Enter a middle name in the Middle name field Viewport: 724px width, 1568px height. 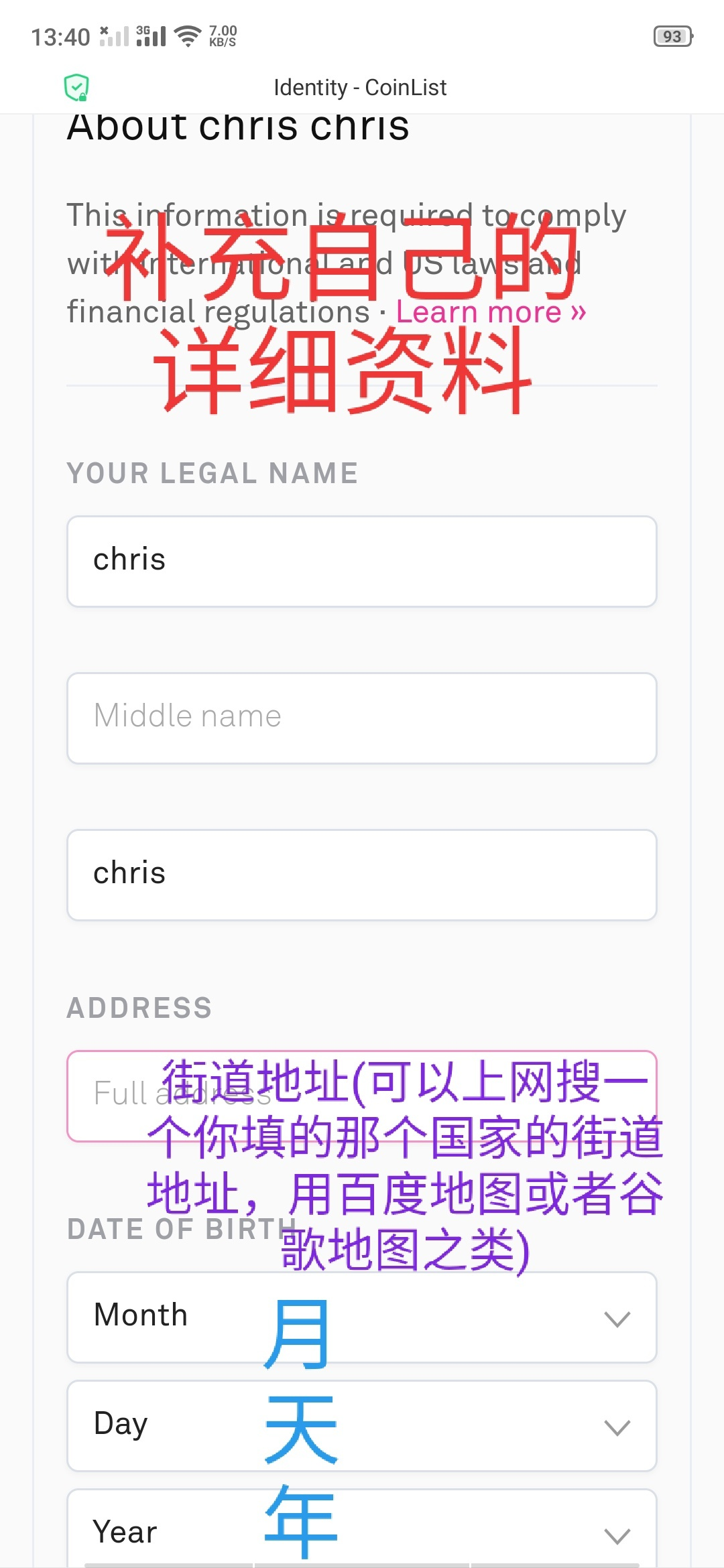pos(361,718)
